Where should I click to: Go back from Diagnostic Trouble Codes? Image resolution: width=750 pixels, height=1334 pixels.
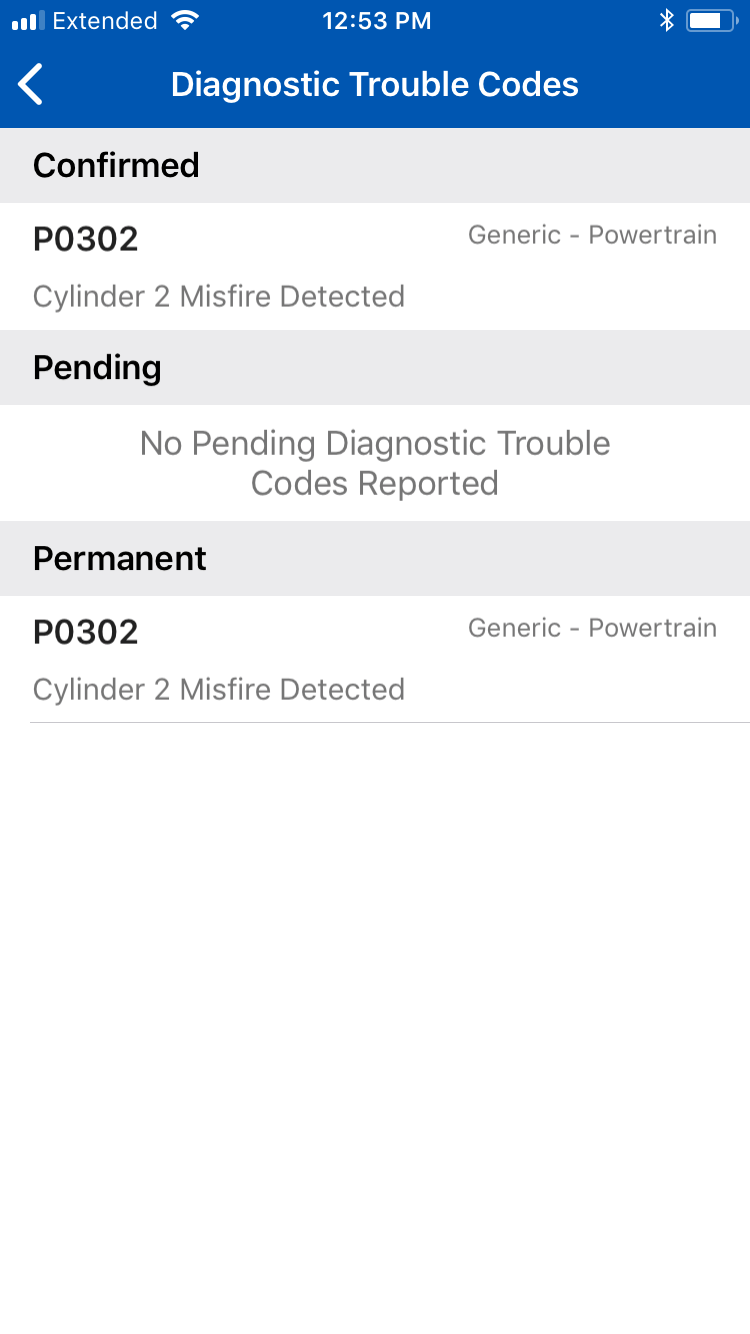[31, 84]
